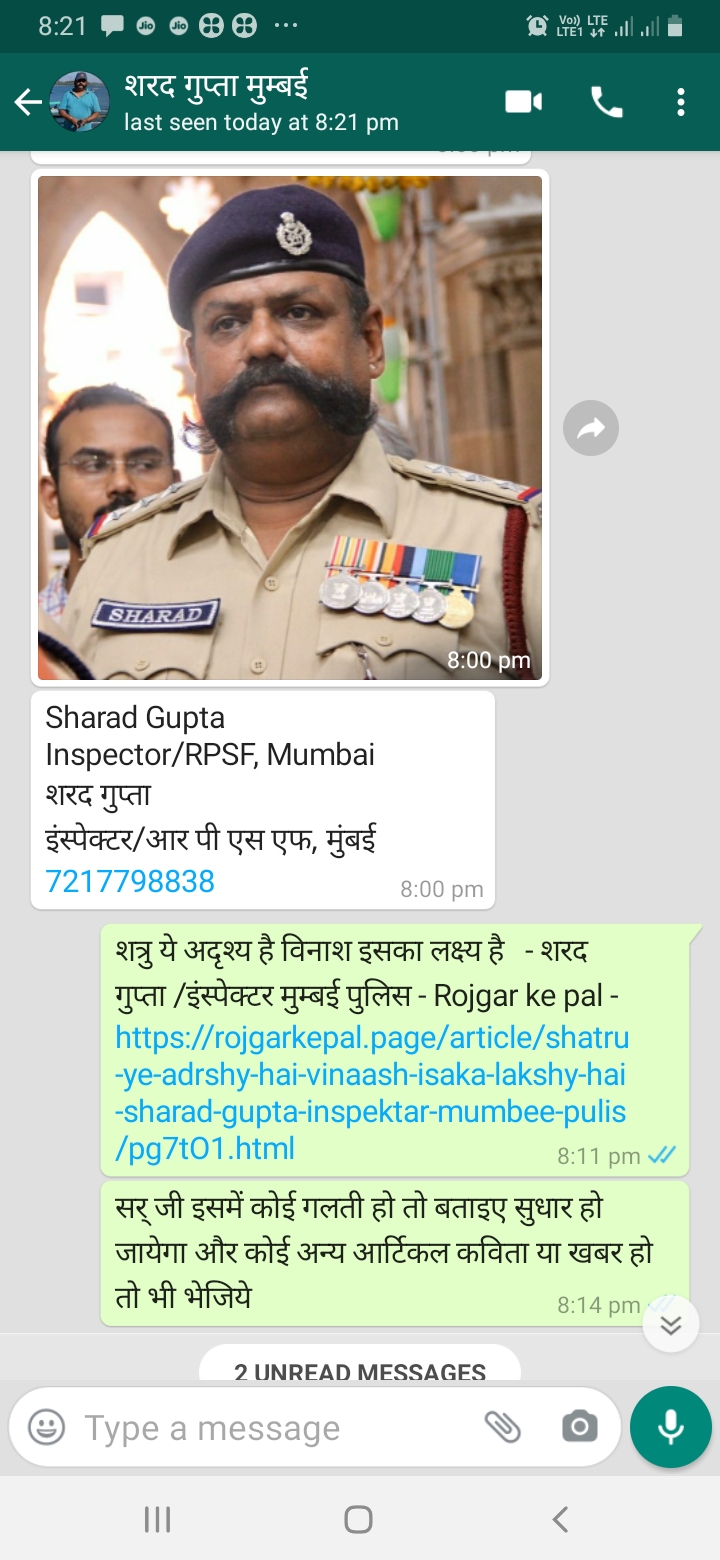Image resolution: width=720 pixels, height=1560 pixels.
Task: Open the emoji picker
Action: 46,1427
